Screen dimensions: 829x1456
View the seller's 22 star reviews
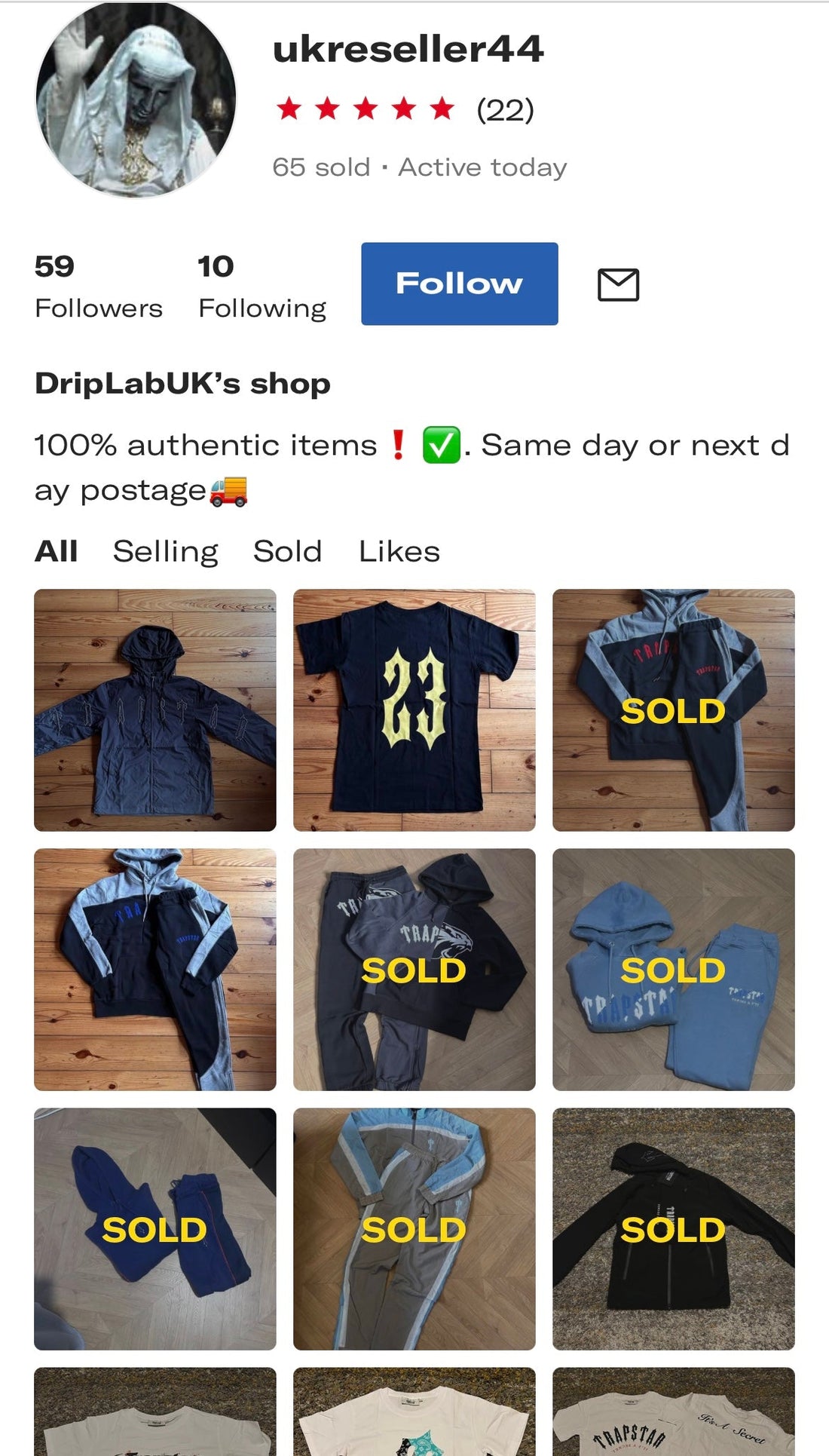coord(405,109)
